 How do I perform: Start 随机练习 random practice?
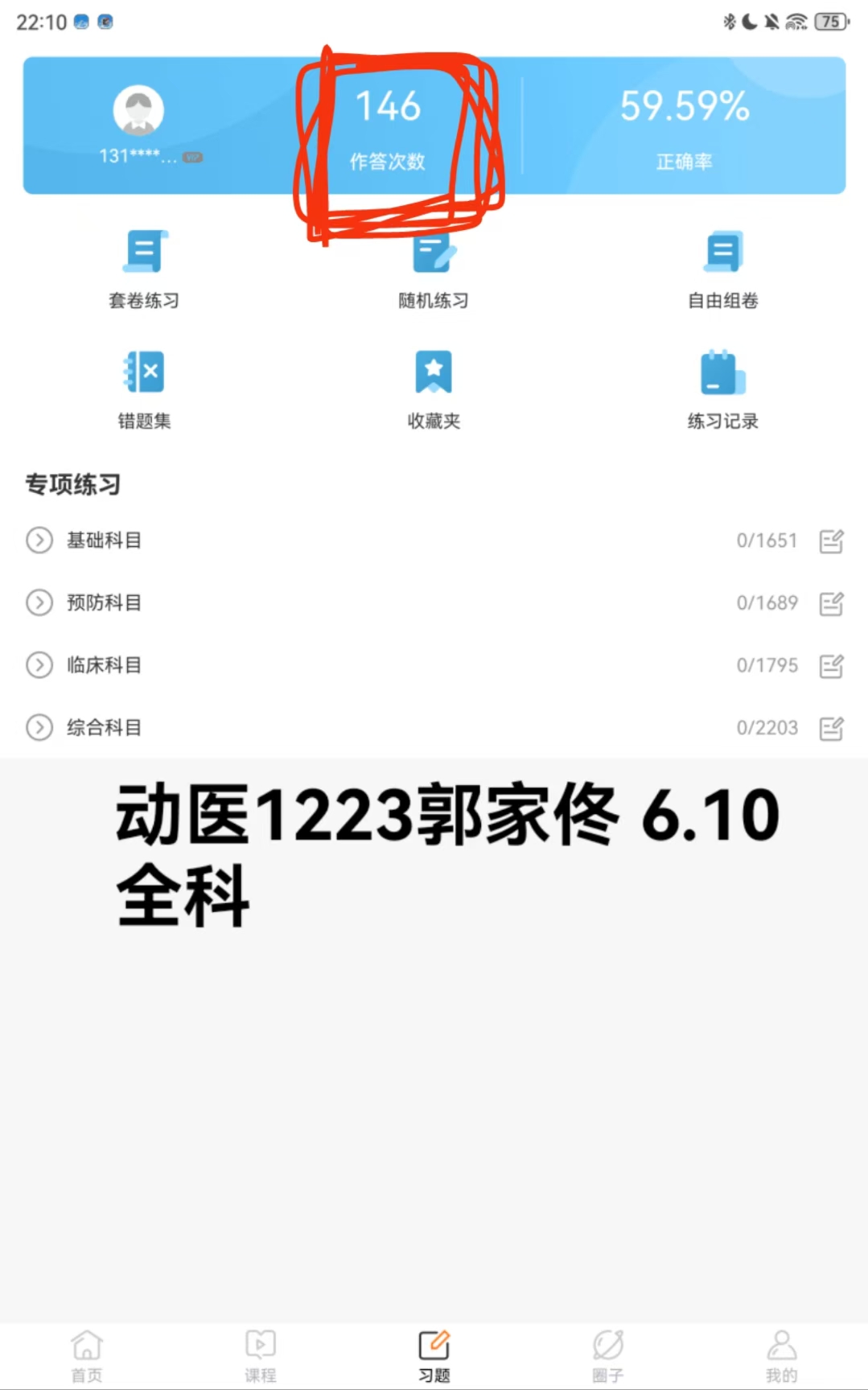click(x=434, y=269)
